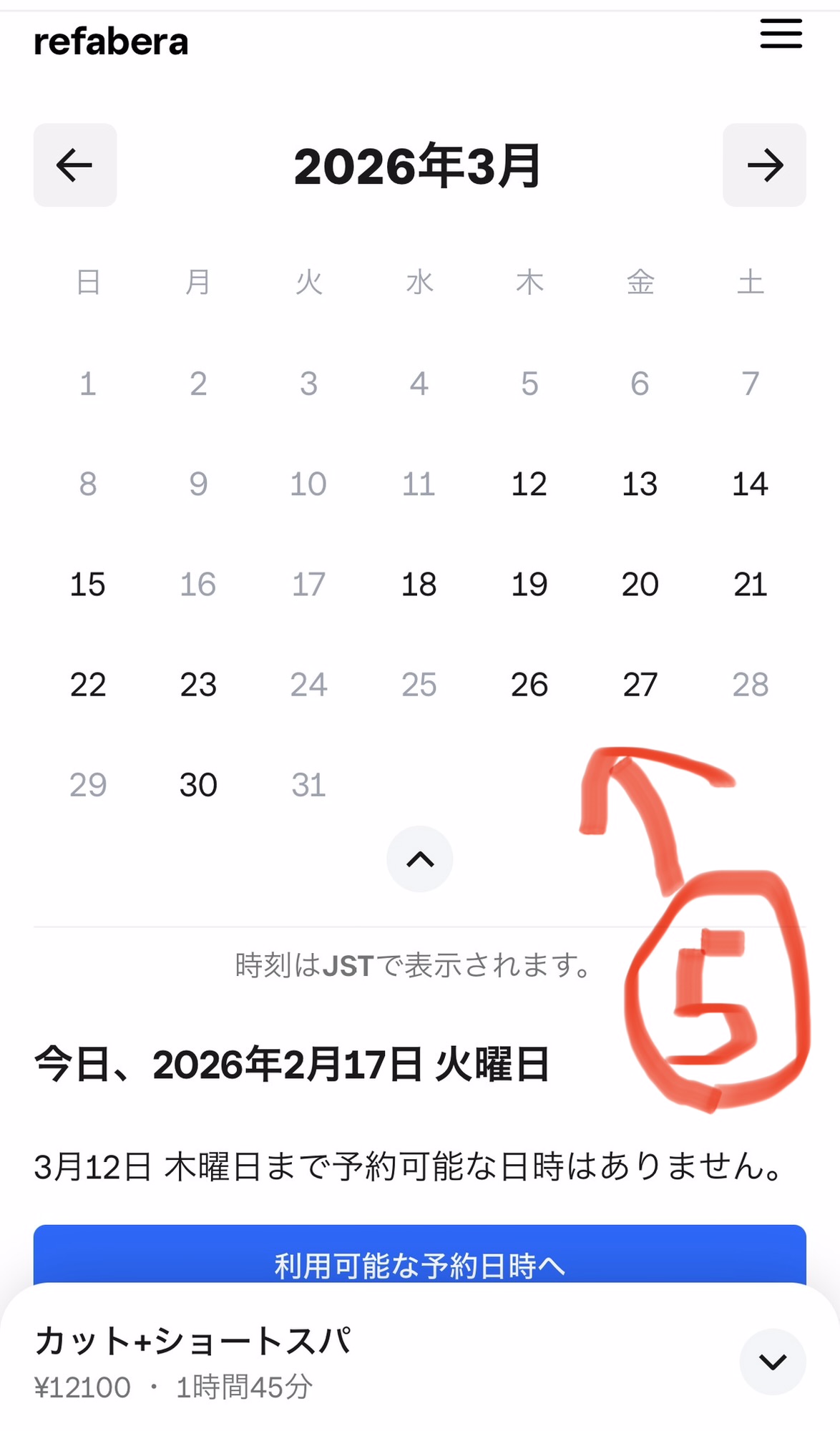Select the 18th on the calendar
This screenshot has height=1431, width=840.
419,585
